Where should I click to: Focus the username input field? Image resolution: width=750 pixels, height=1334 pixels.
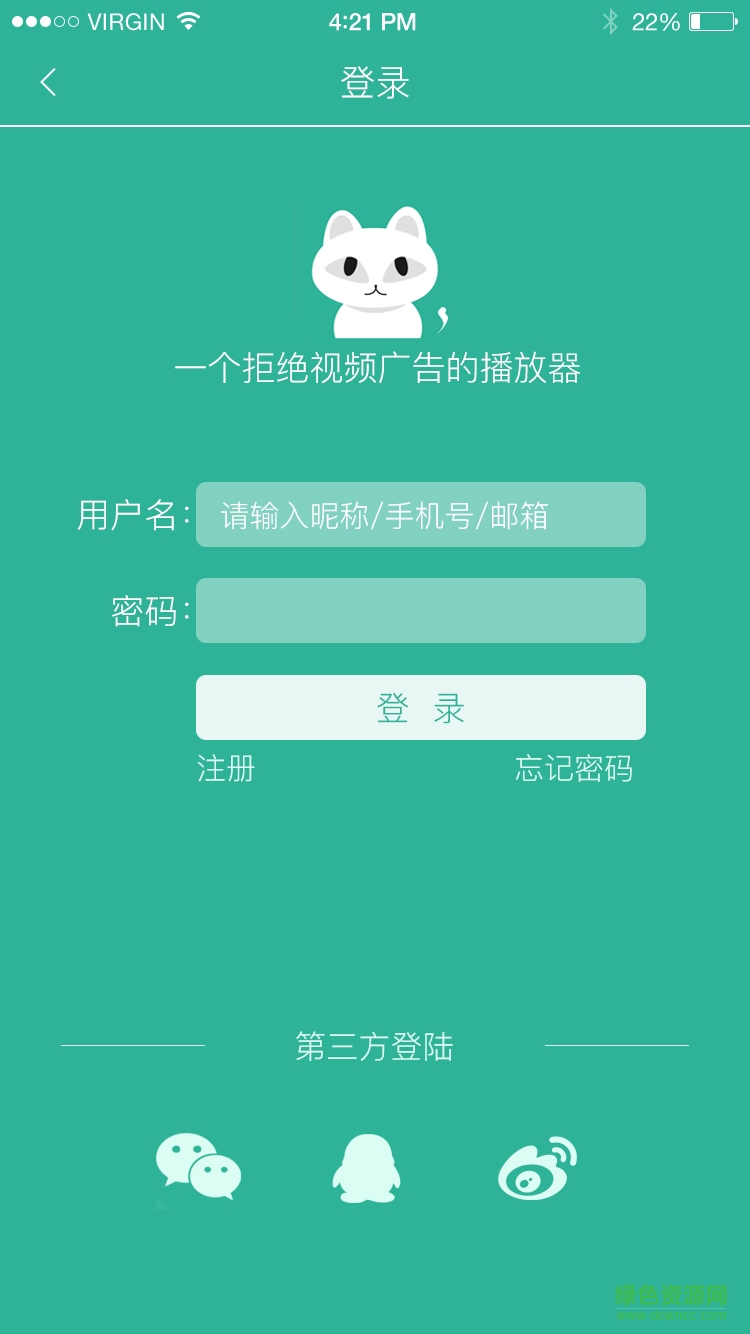coord(420,515)
